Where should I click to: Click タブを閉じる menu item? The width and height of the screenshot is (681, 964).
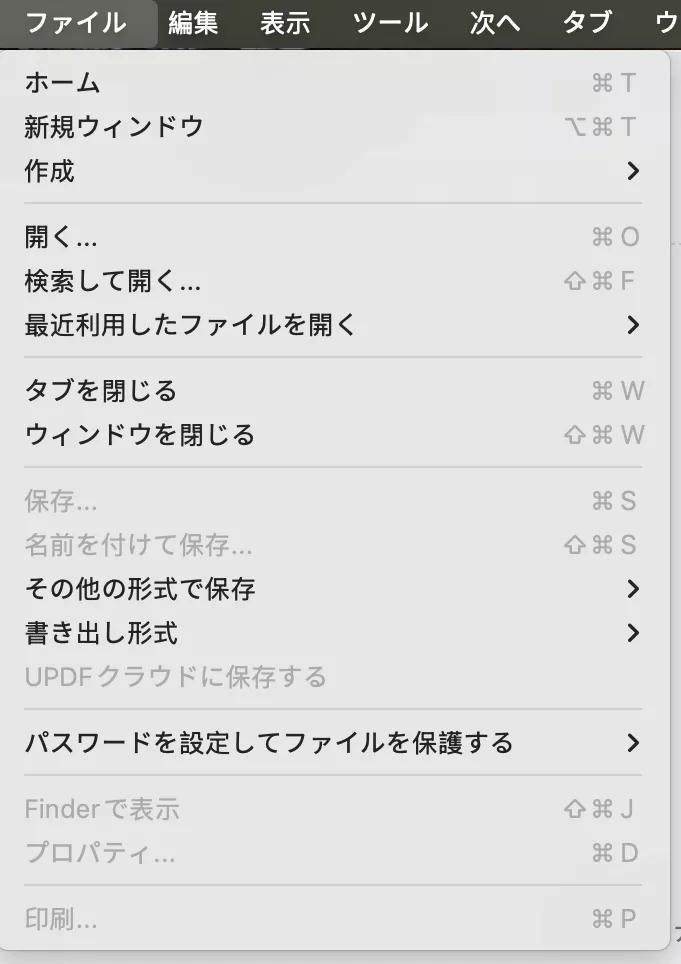click(x=100, y=391)
